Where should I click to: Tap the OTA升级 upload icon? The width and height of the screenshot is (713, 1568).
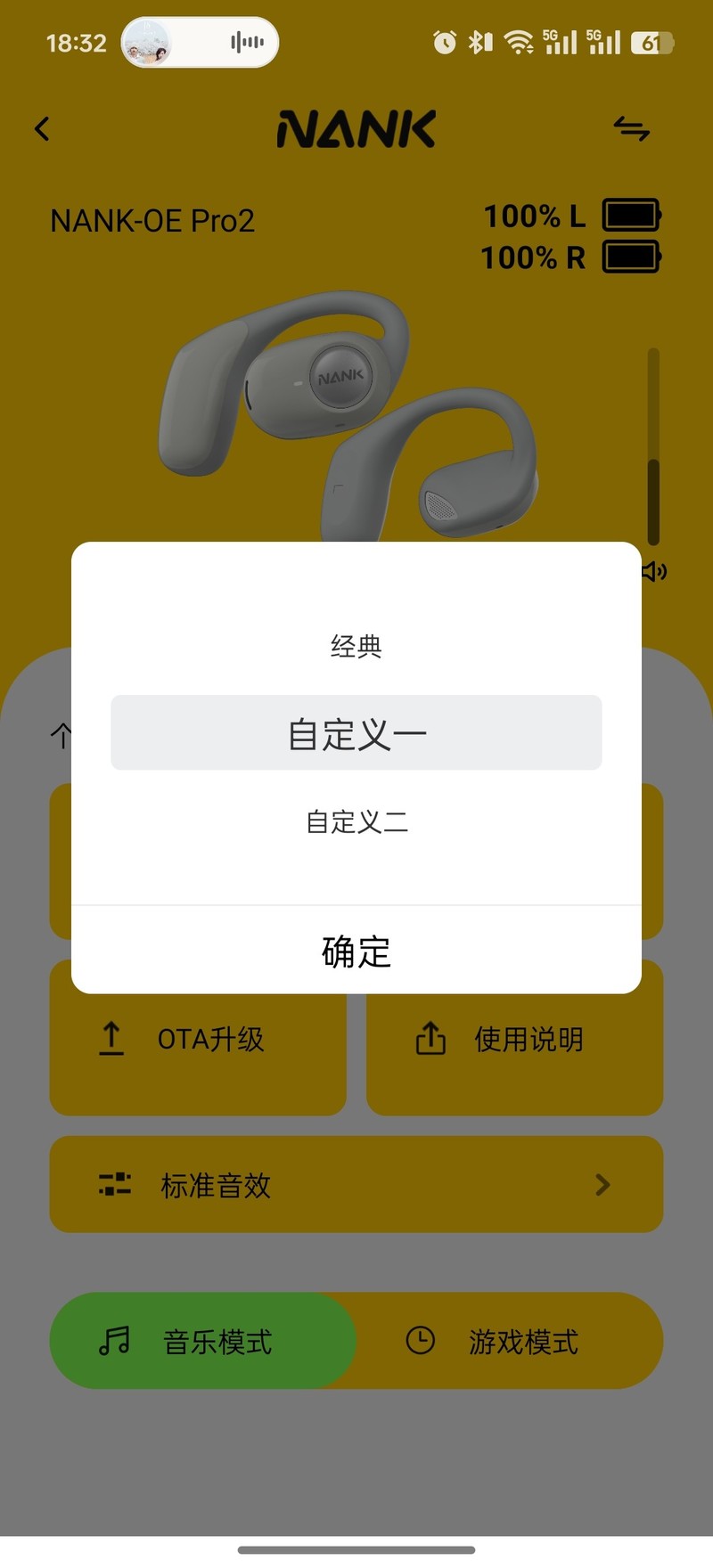pyautogui.click(x=111, y=1039)
